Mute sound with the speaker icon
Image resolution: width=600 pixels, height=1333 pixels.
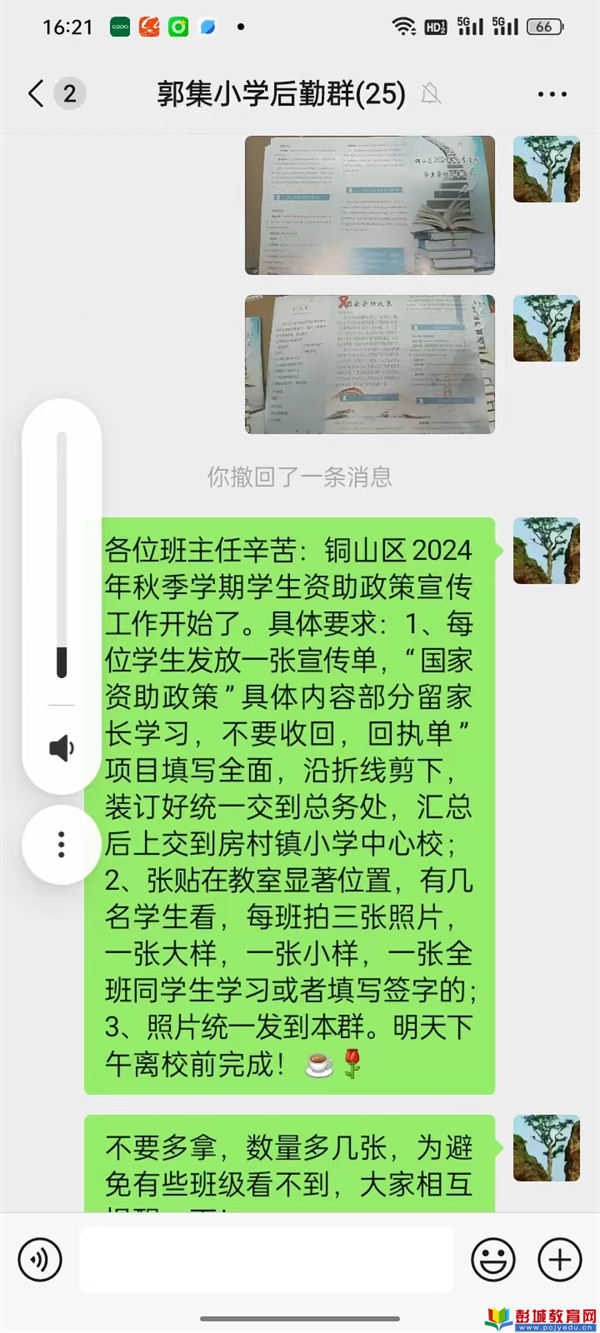pos(62,748)
